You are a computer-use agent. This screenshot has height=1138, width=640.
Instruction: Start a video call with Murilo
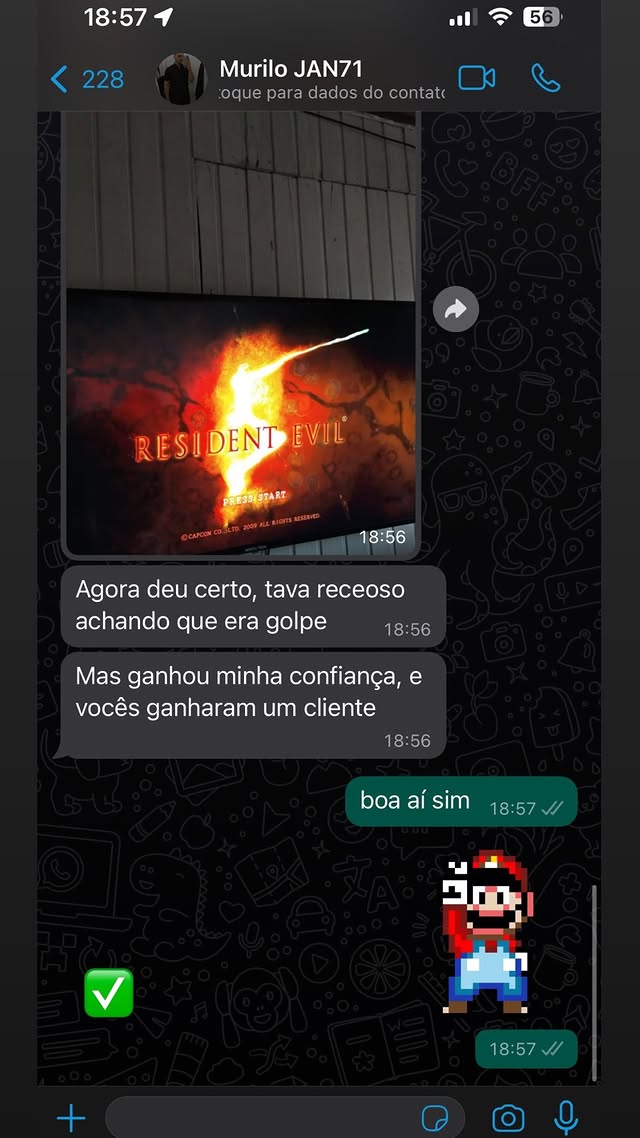(477, 78)
